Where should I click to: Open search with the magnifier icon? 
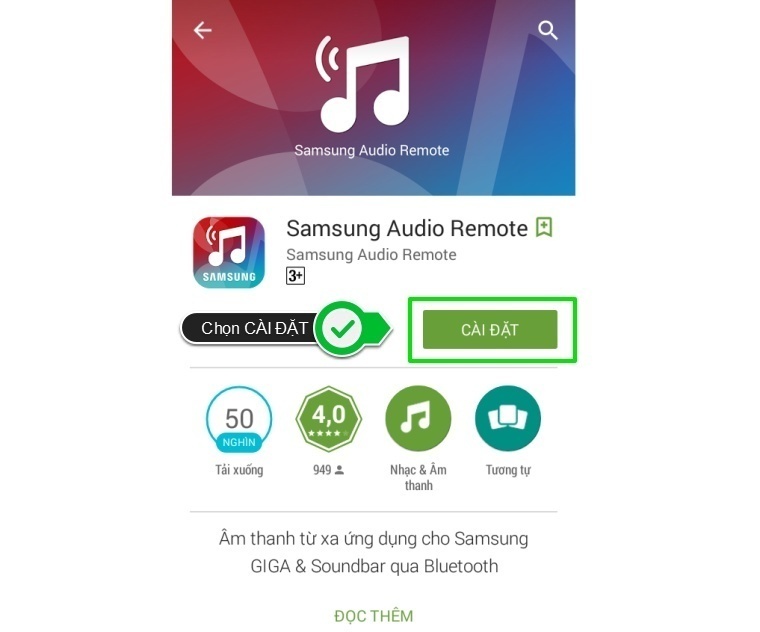coord(548,30)
